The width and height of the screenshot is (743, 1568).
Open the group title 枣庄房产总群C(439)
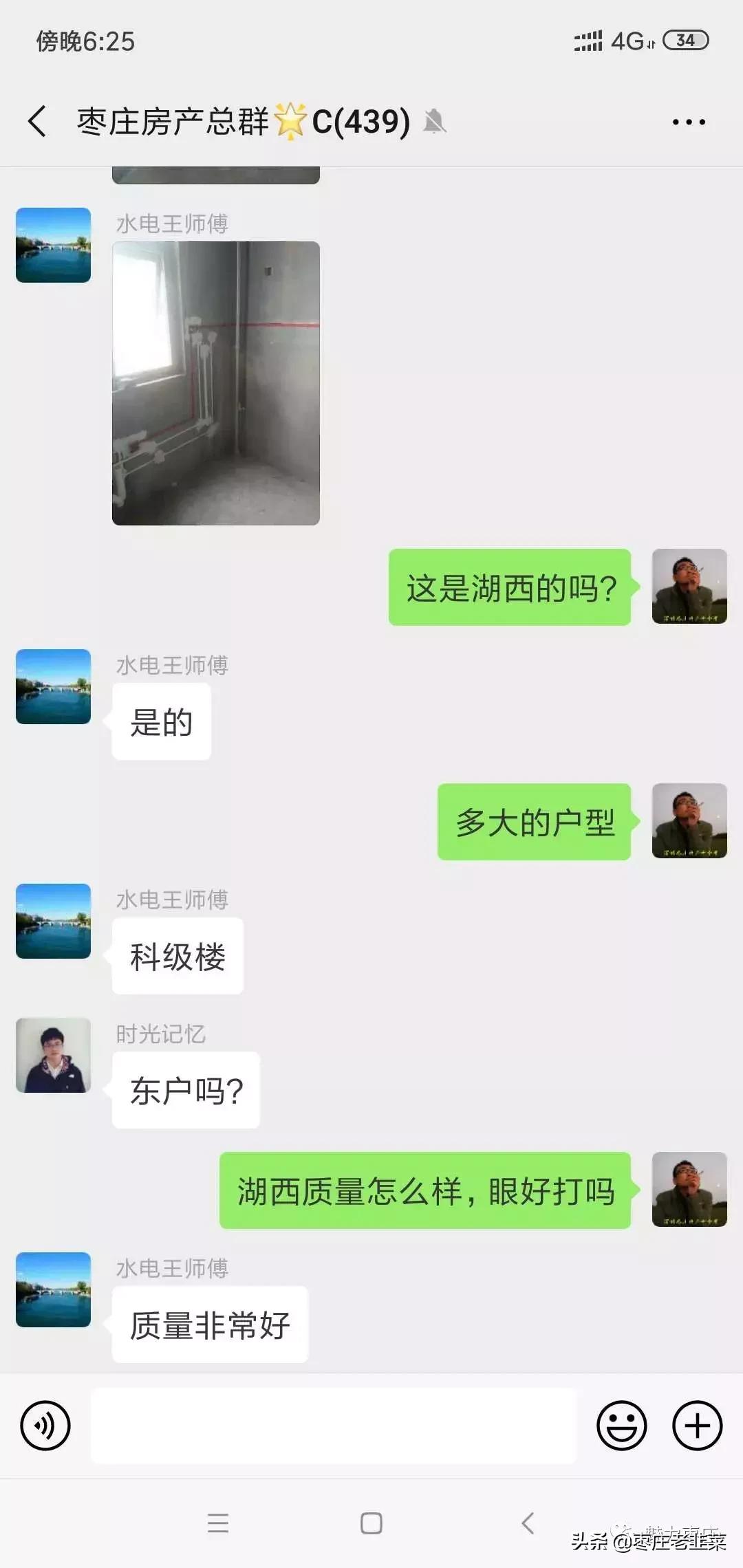tap(241, 121)
